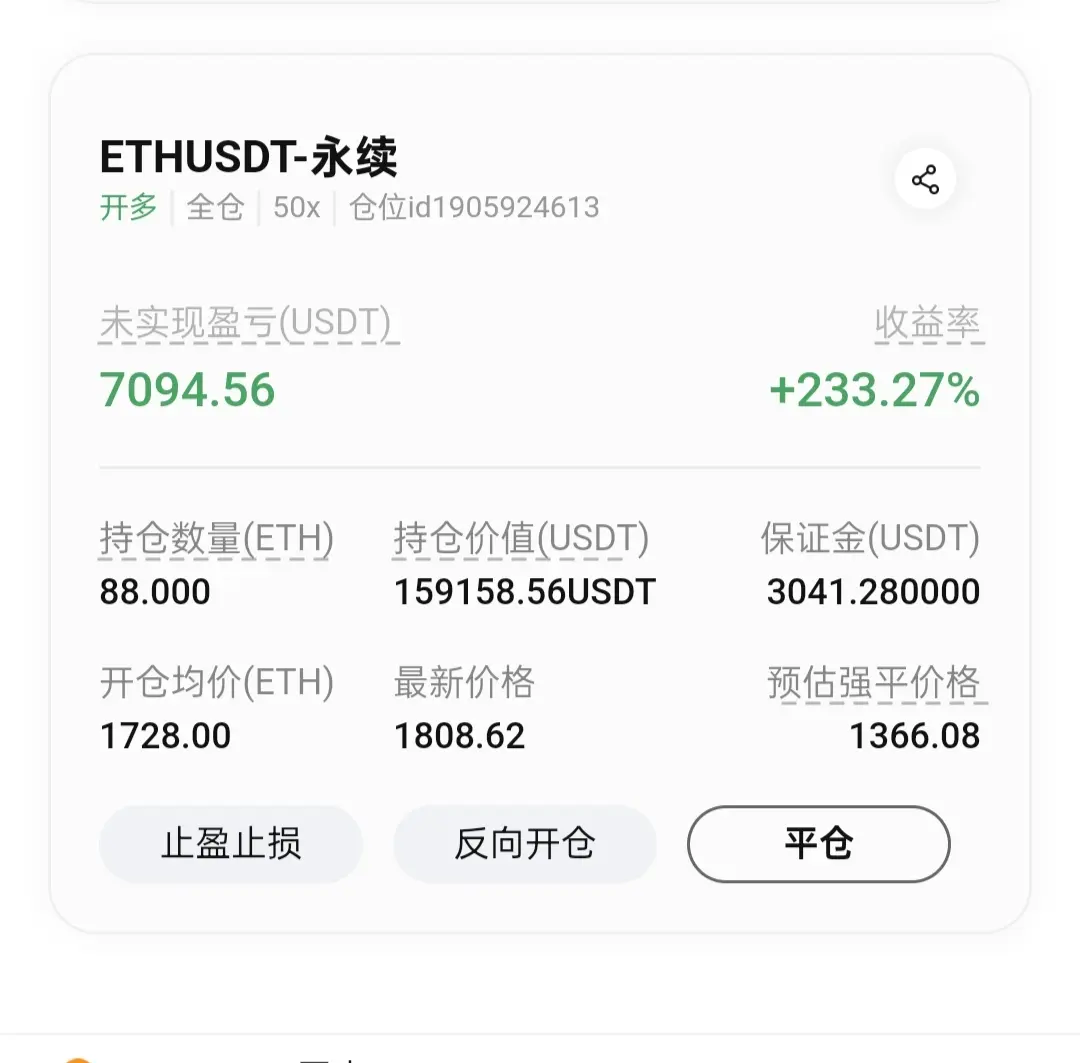Show explanation for 持仓数量(ETH)
1080x1063 pixels.
point(216,539)
